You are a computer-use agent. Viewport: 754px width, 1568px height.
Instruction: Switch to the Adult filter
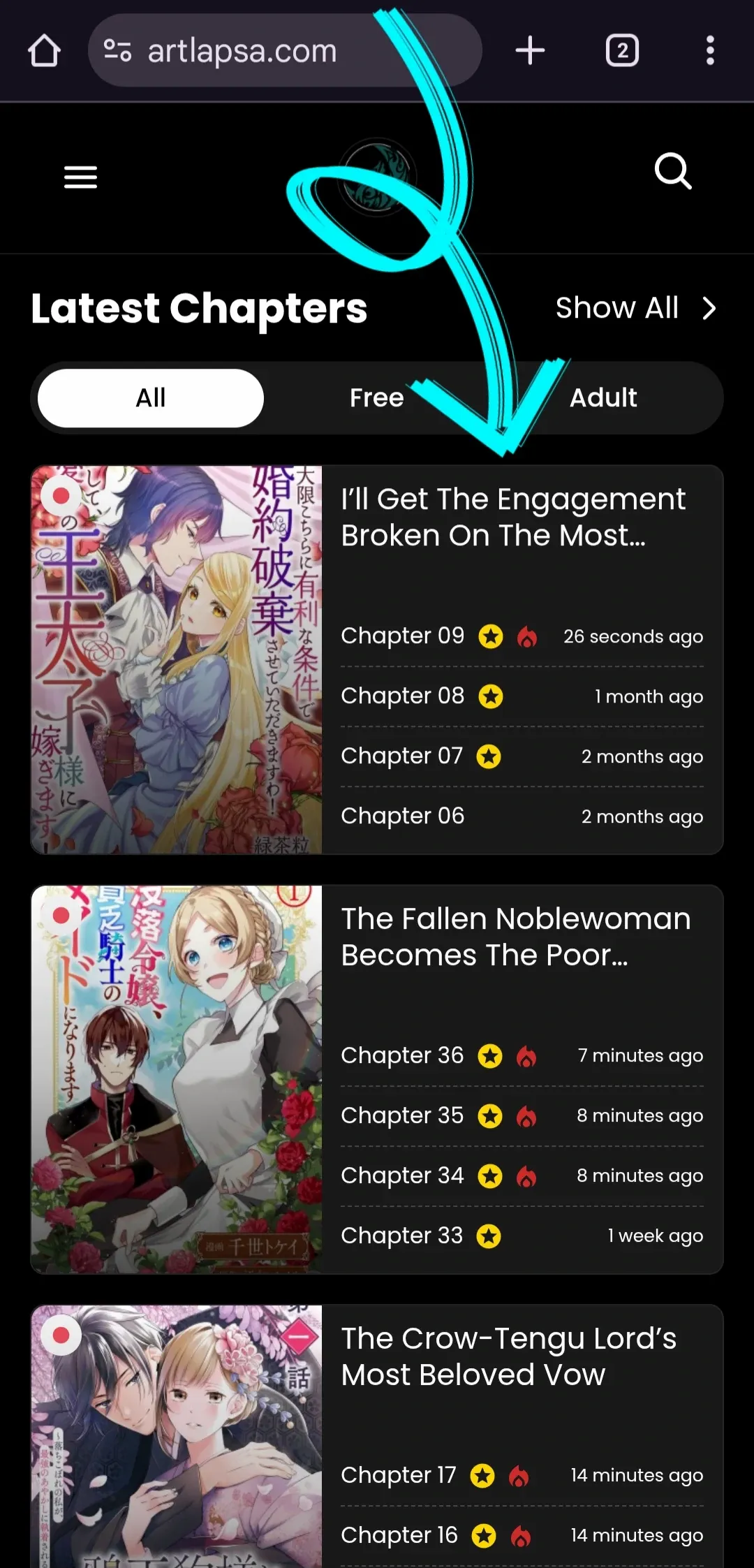603,398
